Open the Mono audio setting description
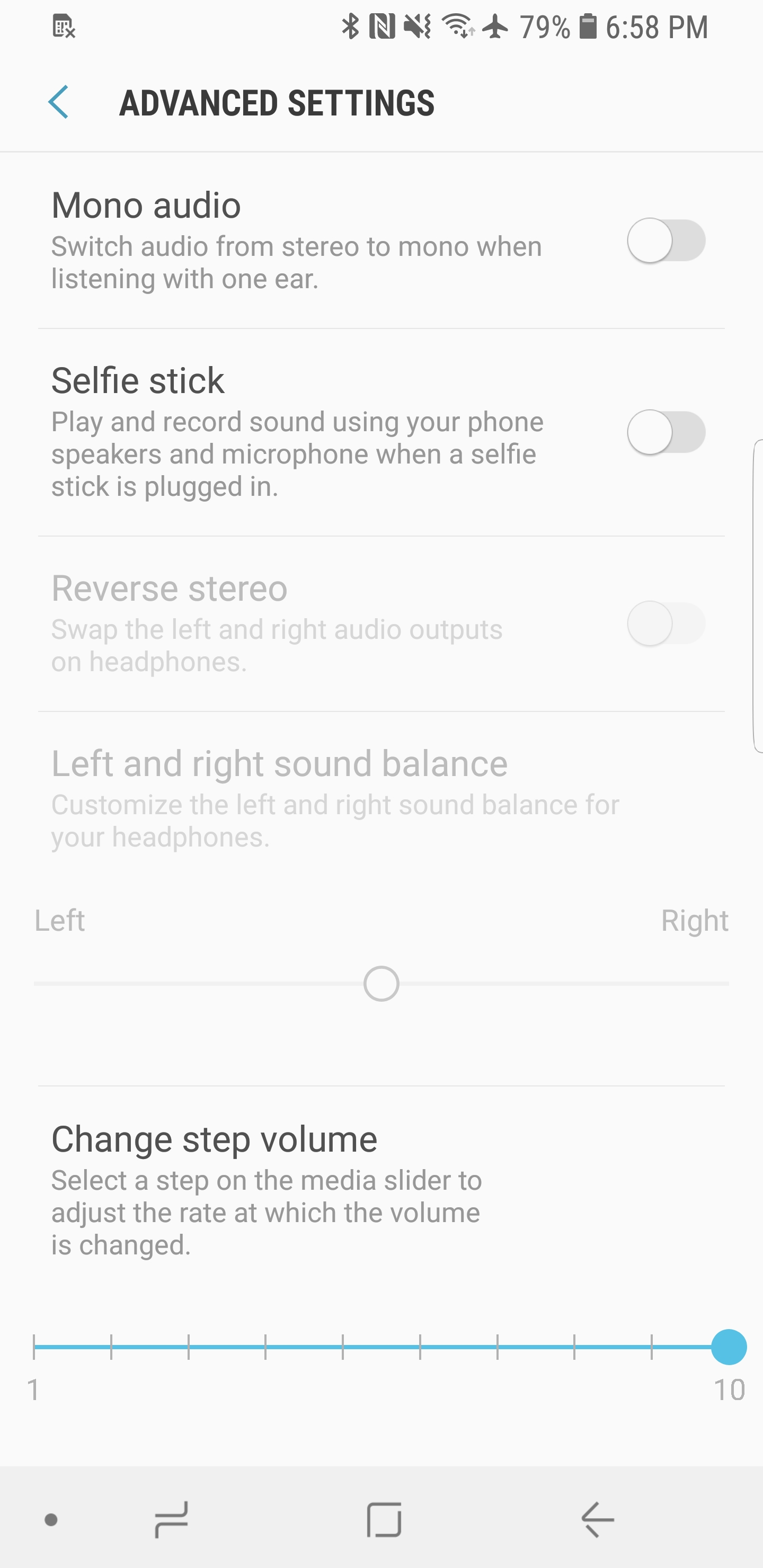Viewport: 763px width, 1568px height. pos(297,262)
